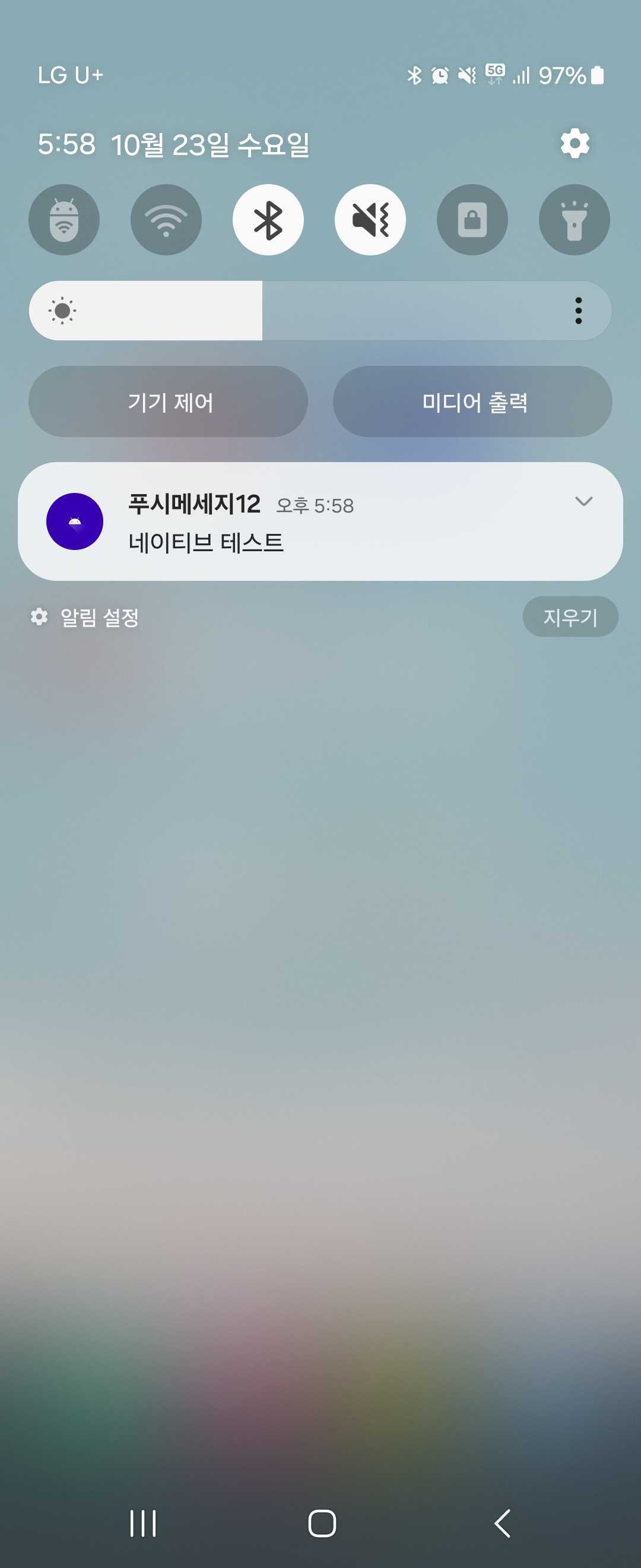Screen dimensions: 641x1568
Task: Clear notifications with 지우기
Action: (570, 617)
